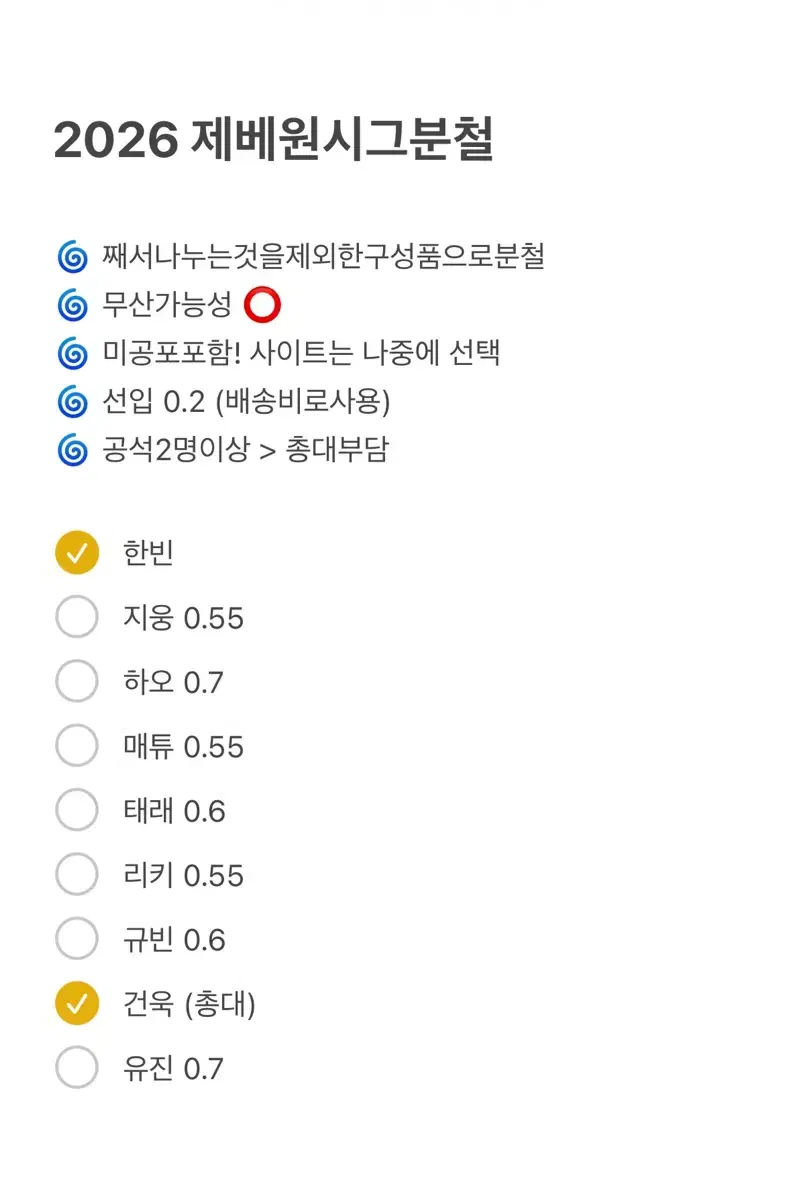
Task: Select the spiral icon beside 미공포포함 line
Action: pyautogui.click(x=71, y=353)
